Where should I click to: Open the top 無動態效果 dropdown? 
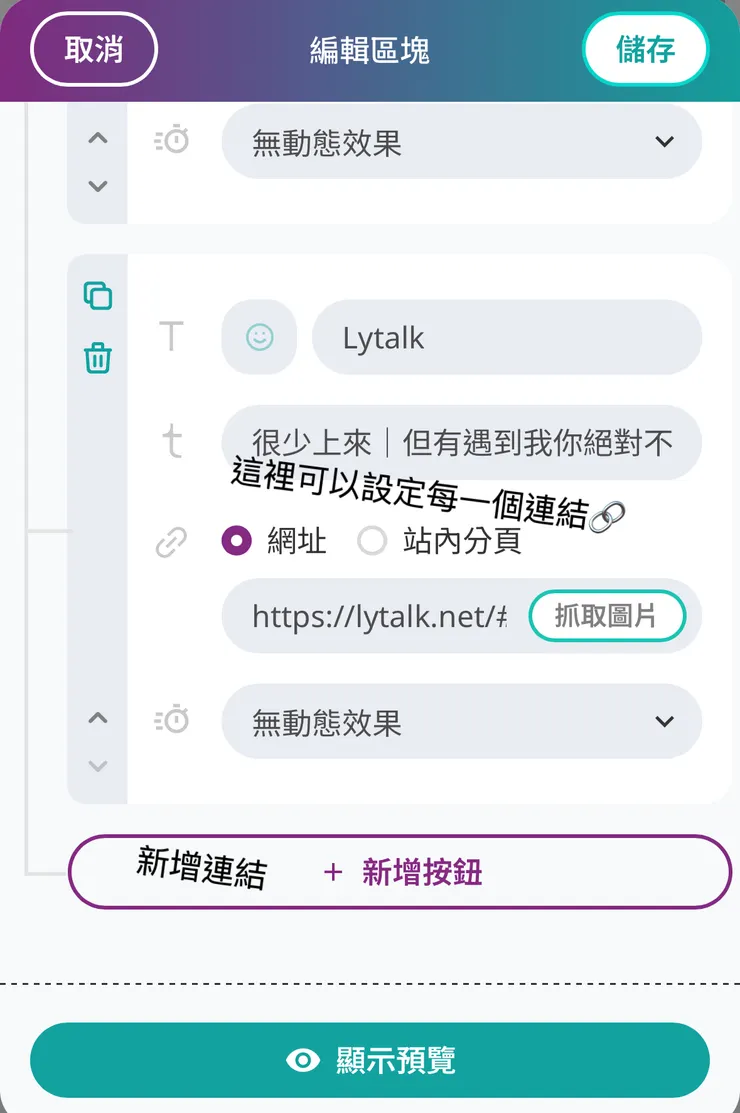tap(462, 141)
